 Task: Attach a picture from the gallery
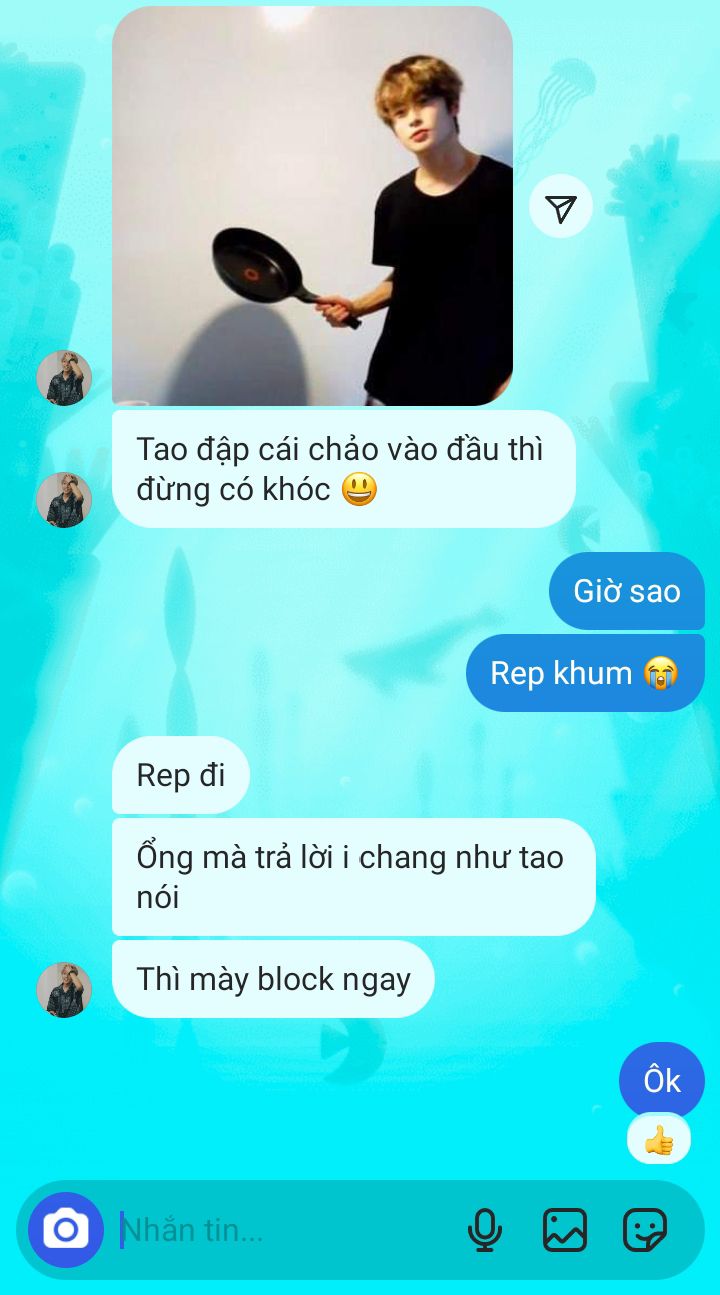pos(565,1230)
